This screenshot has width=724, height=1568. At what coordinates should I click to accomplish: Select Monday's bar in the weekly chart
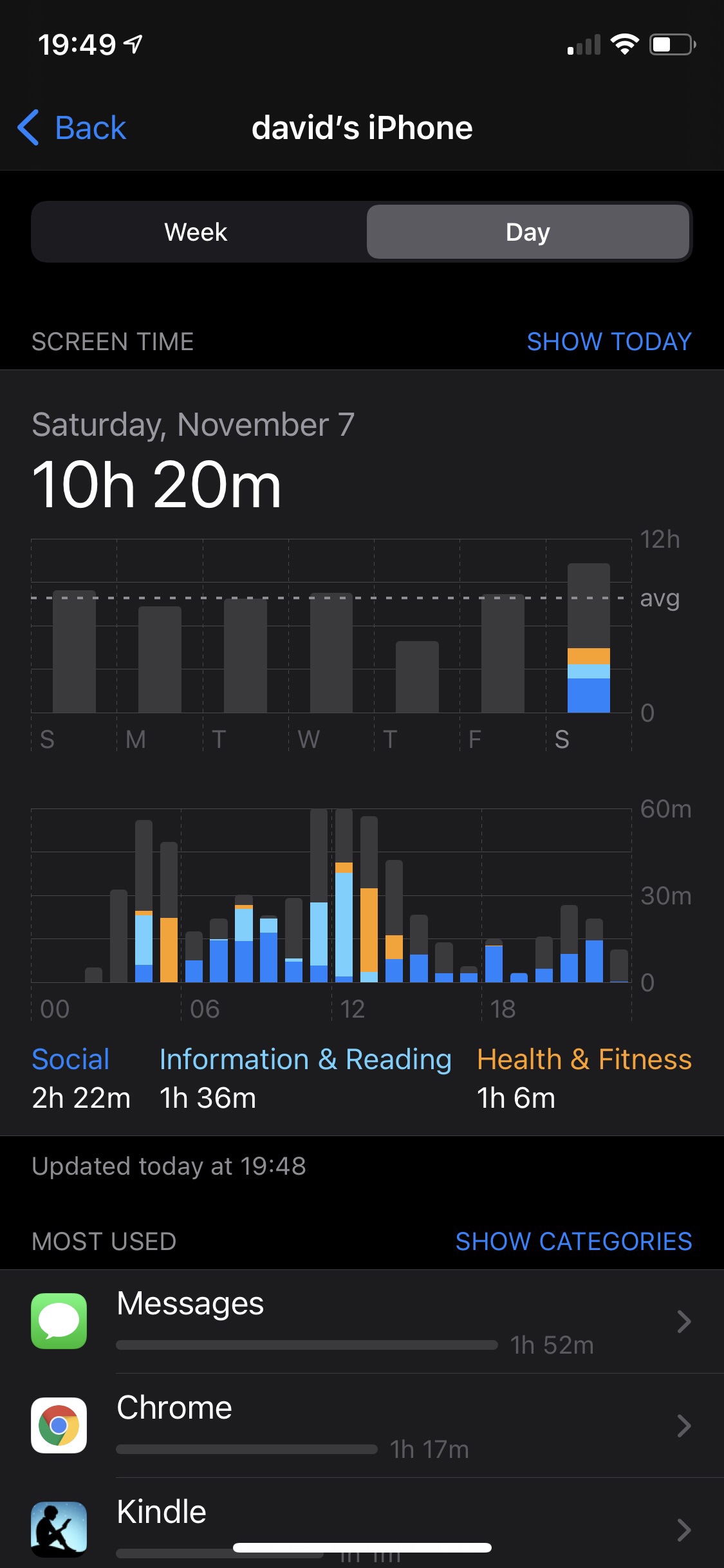click(x=160, y=659)
